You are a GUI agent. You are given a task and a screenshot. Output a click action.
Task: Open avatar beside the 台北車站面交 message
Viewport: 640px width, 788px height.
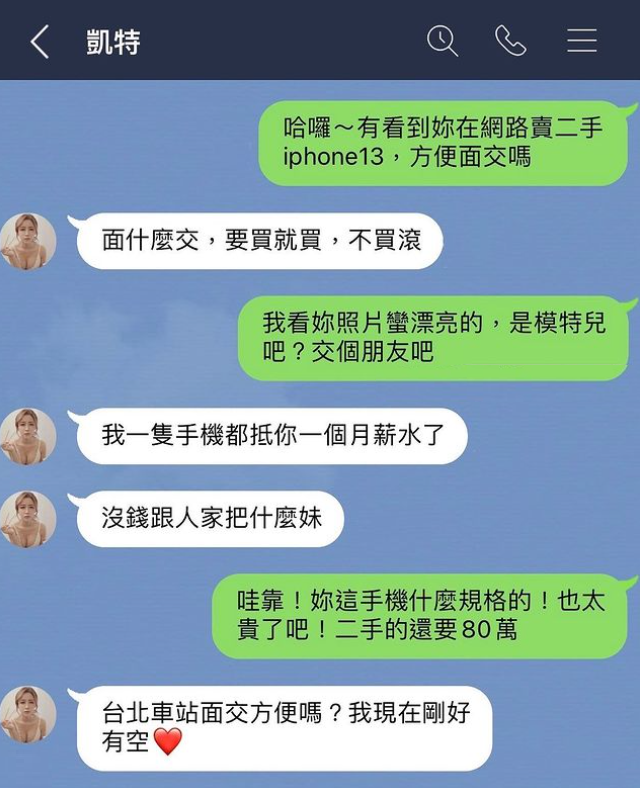pyautogui.click(x=28, y=714)
